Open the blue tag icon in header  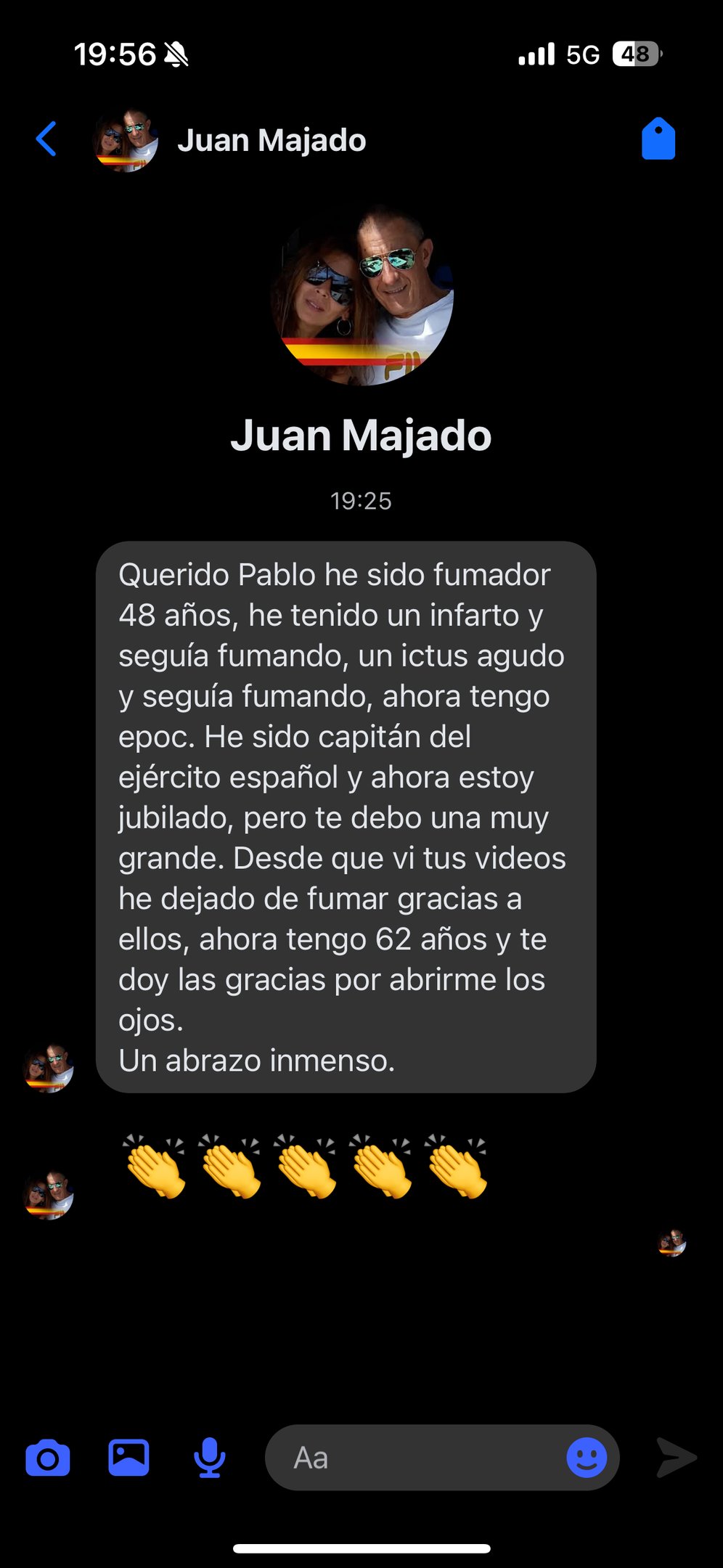point(658,139)
